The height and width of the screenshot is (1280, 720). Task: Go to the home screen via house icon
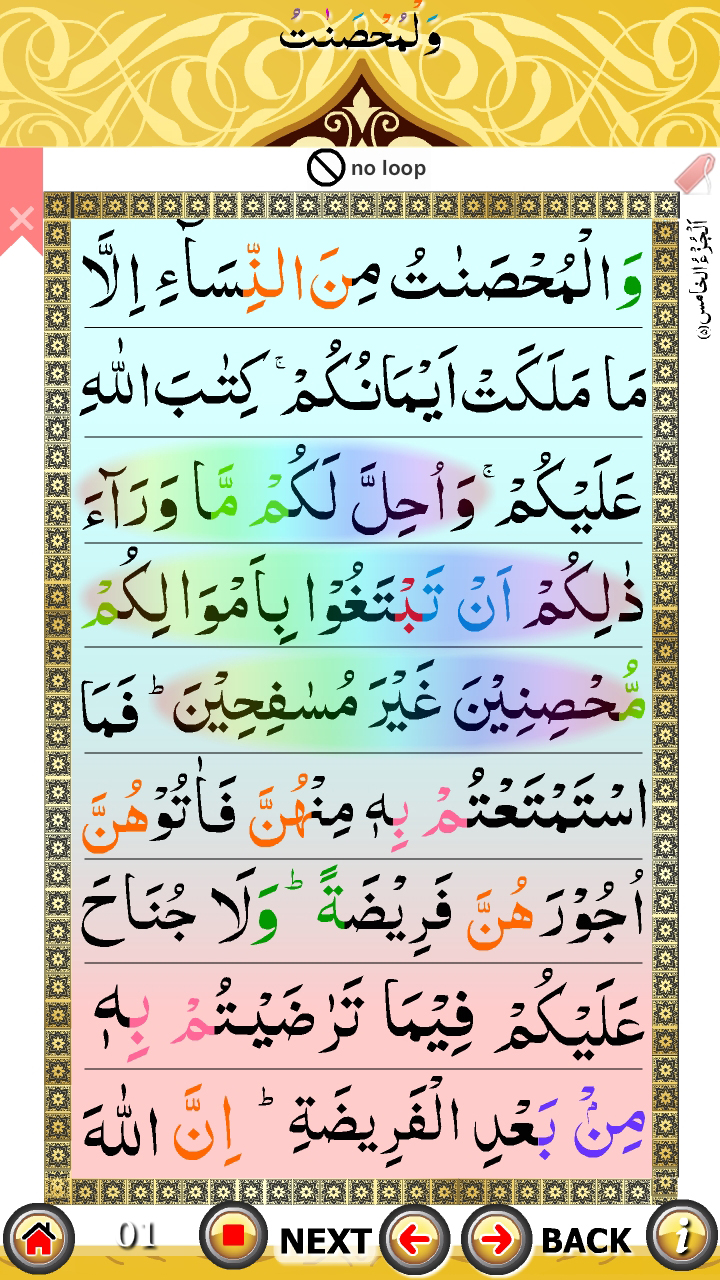coord(38,1239)
